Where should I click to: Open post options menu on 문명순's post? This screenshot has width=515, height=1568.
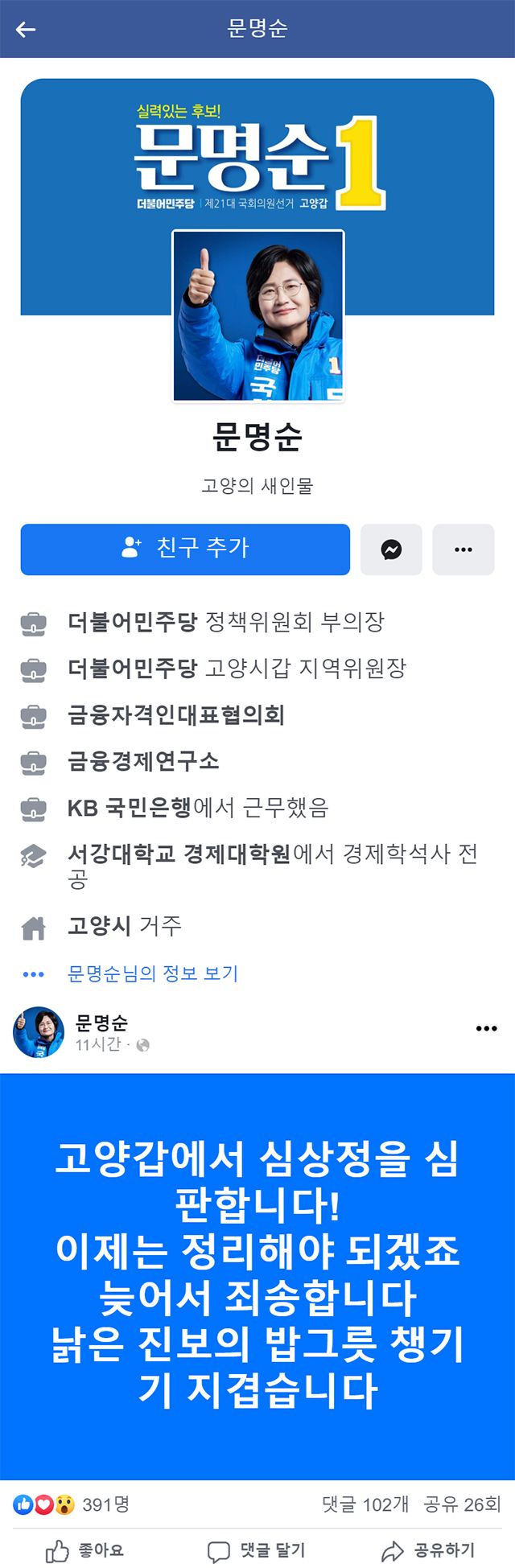[486, 1028]
